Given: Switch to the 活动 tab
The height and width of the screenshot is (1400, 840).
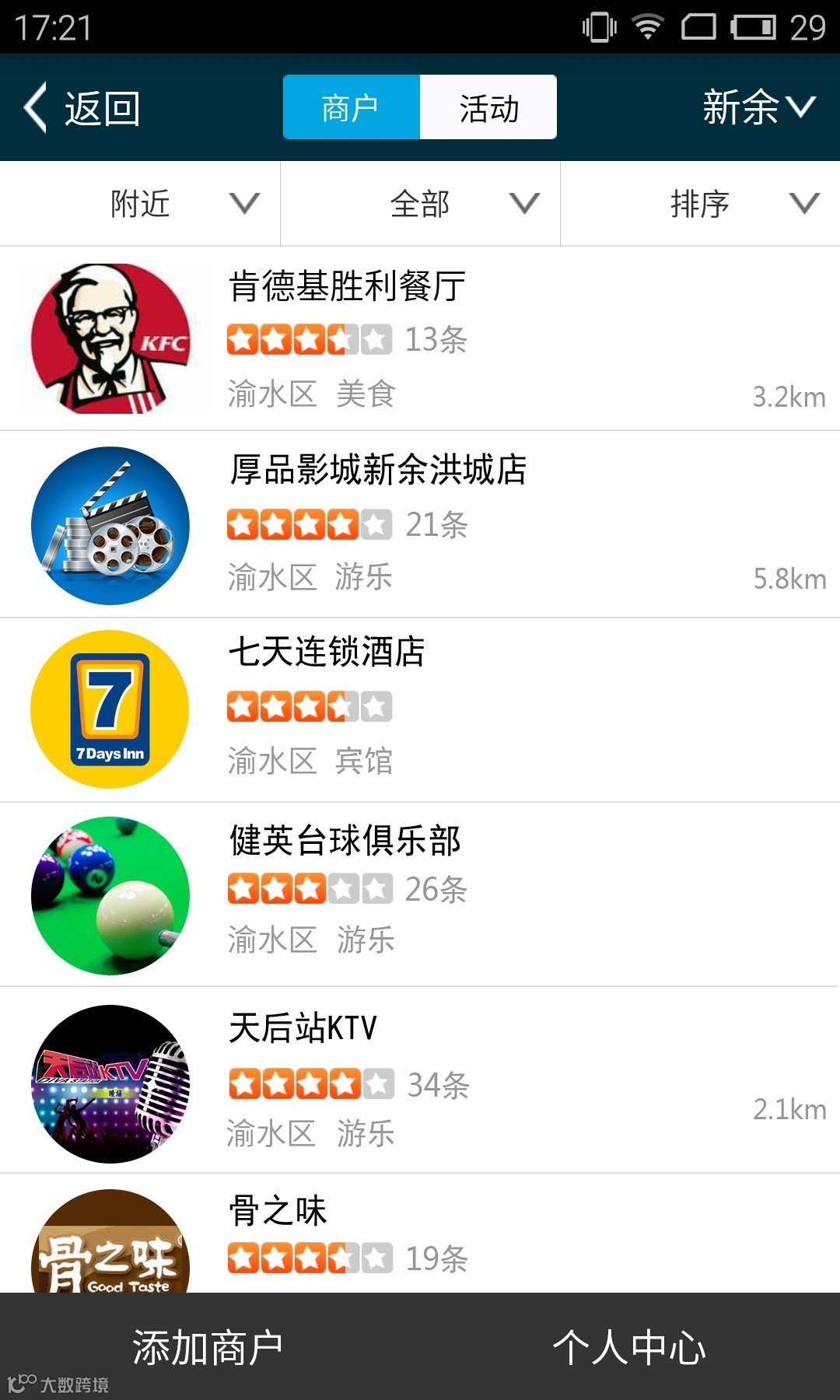Looking at the screenshot, I should pos(488,107).
